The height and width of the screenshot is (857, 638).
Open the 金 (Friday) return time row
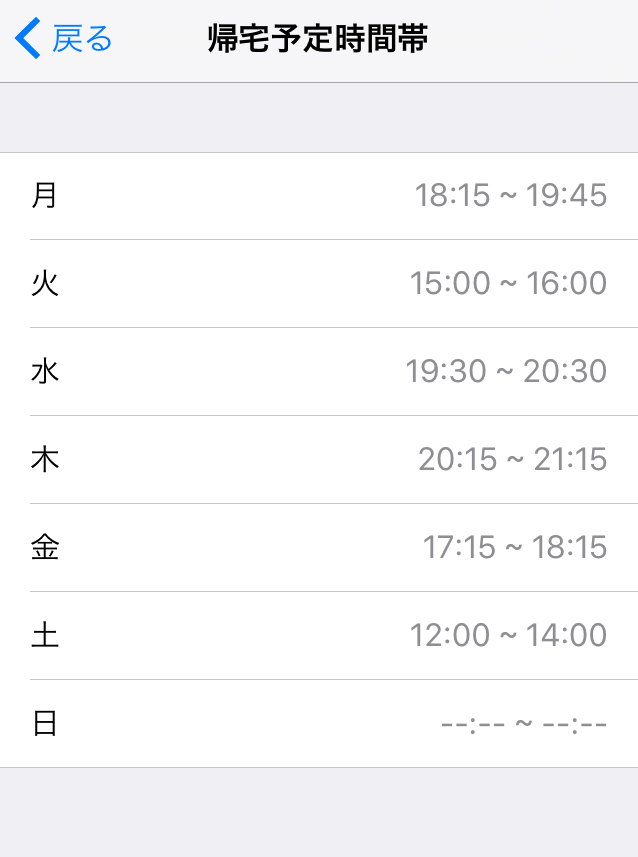tap(319, 548)
